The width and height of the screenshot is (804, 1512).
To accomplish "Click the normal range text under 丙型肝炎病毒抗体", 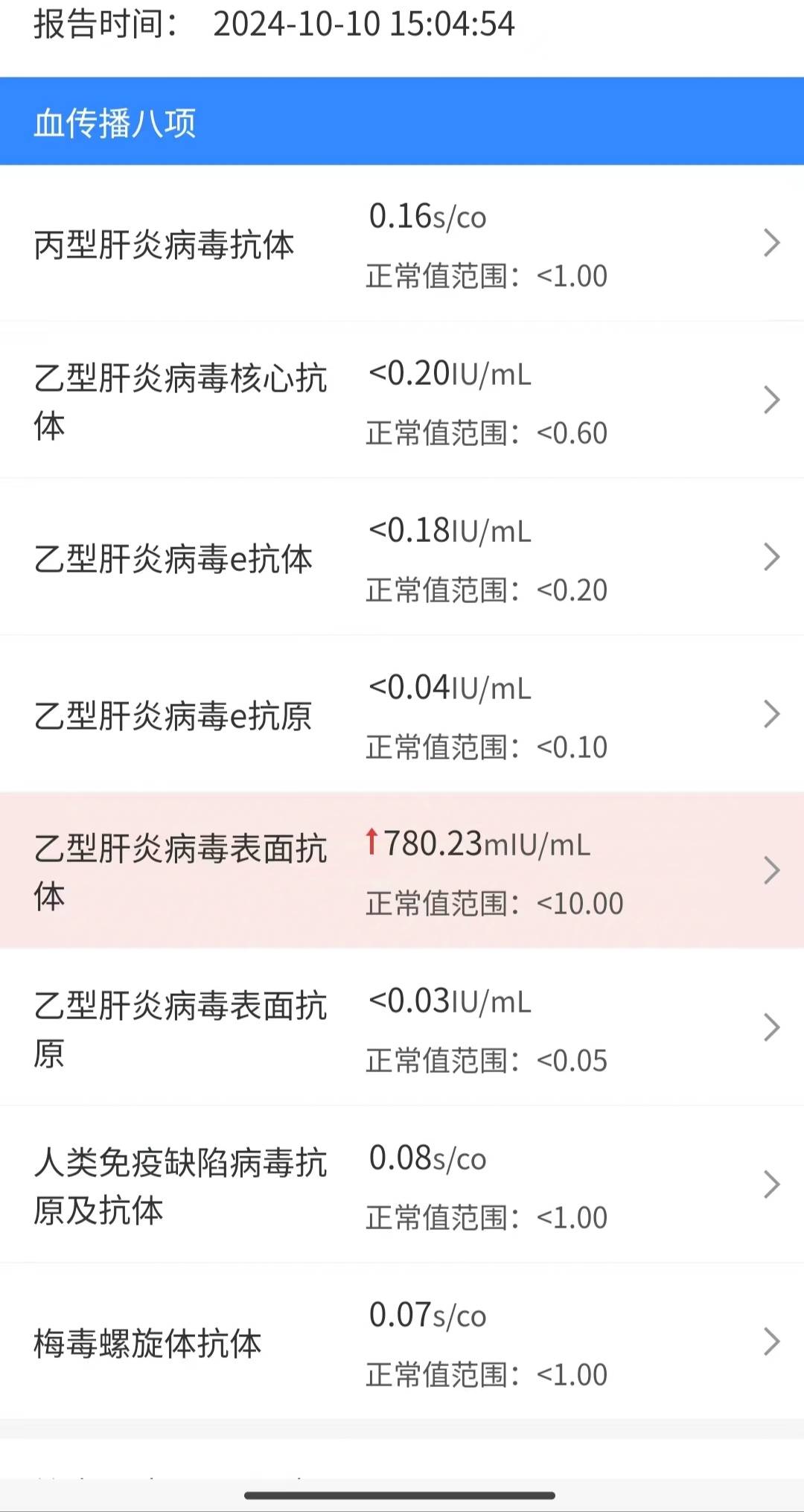I will [x=488, y=275].
